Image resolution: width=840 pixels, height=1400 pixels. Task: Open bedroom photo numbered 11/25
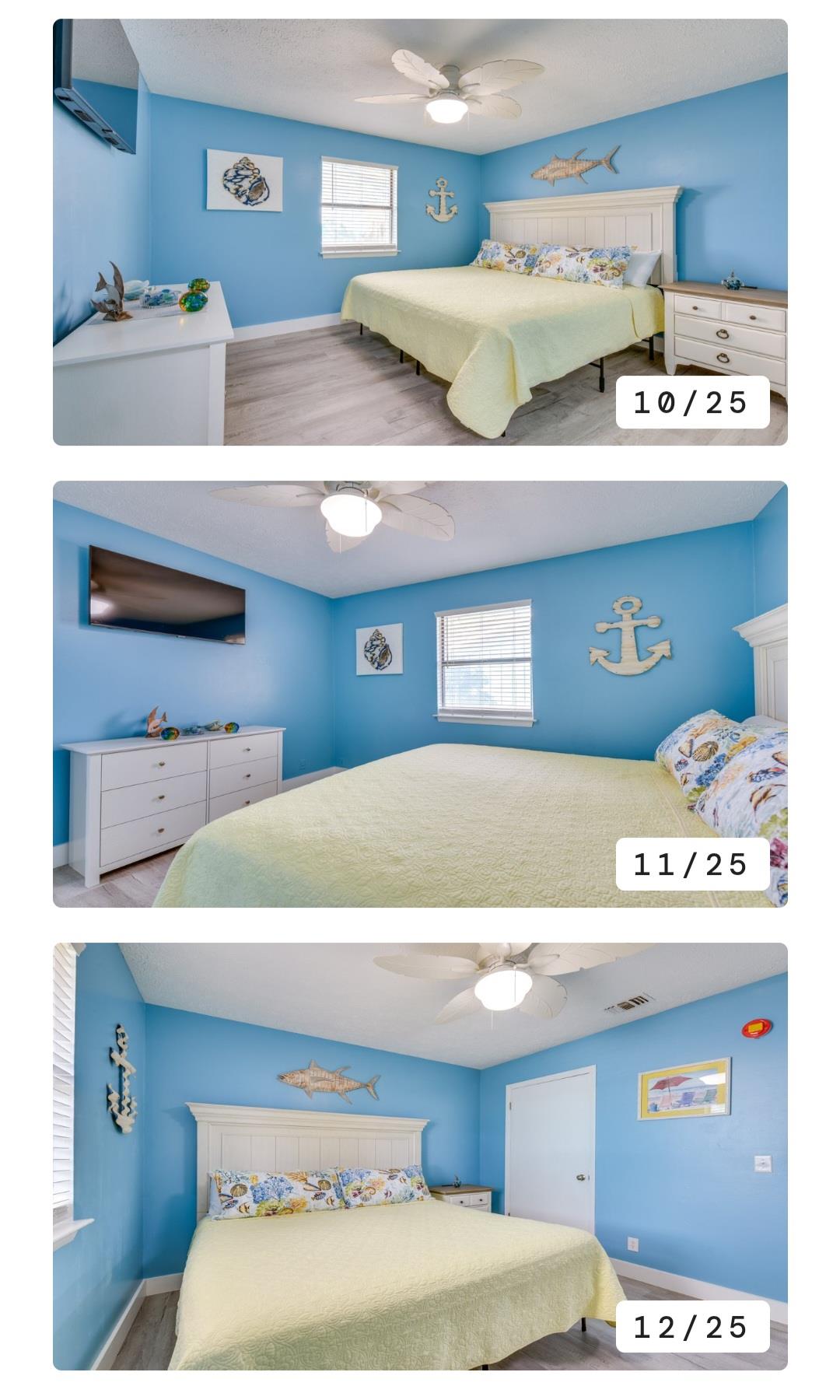pos(420,694)
